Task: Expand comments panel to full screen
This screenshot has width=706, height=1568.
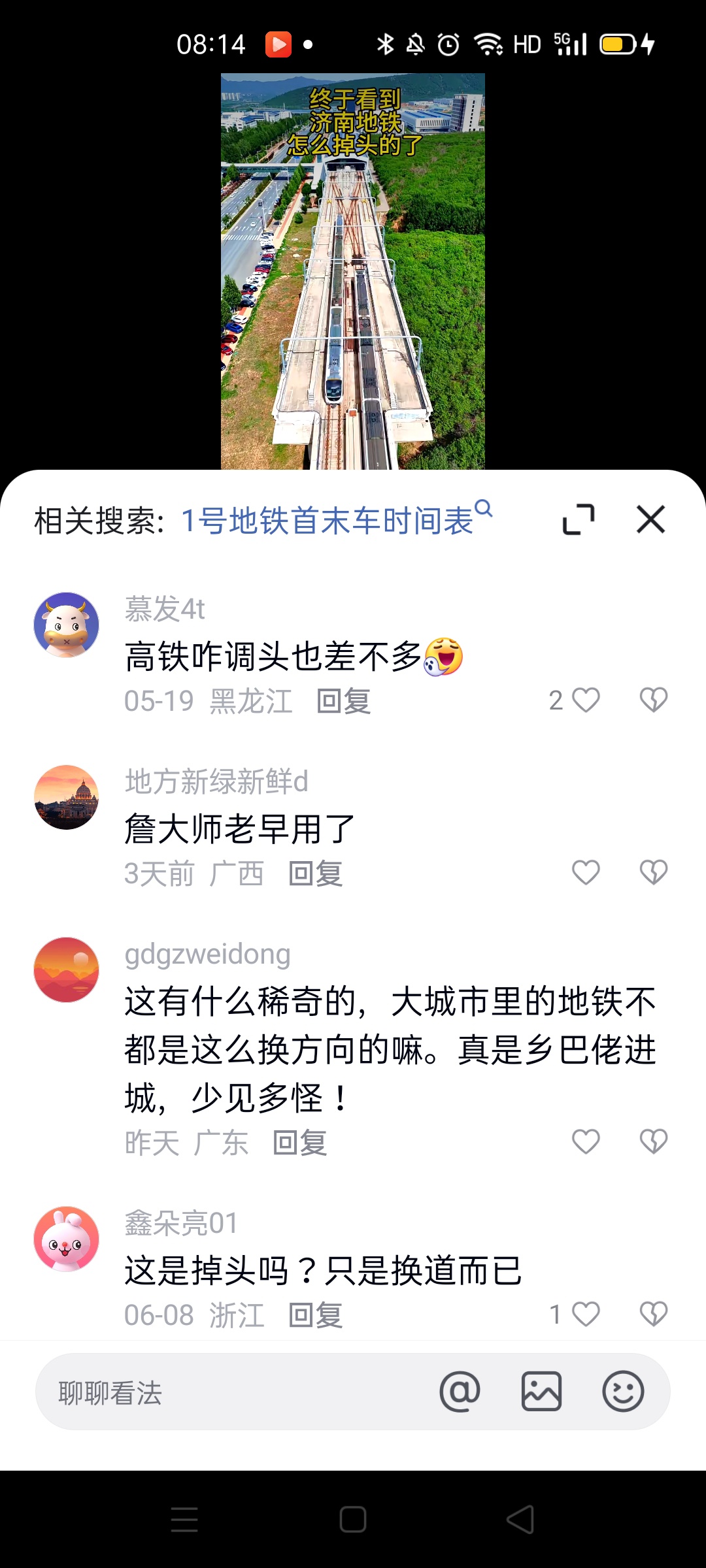Action: (x=579, y=520)
